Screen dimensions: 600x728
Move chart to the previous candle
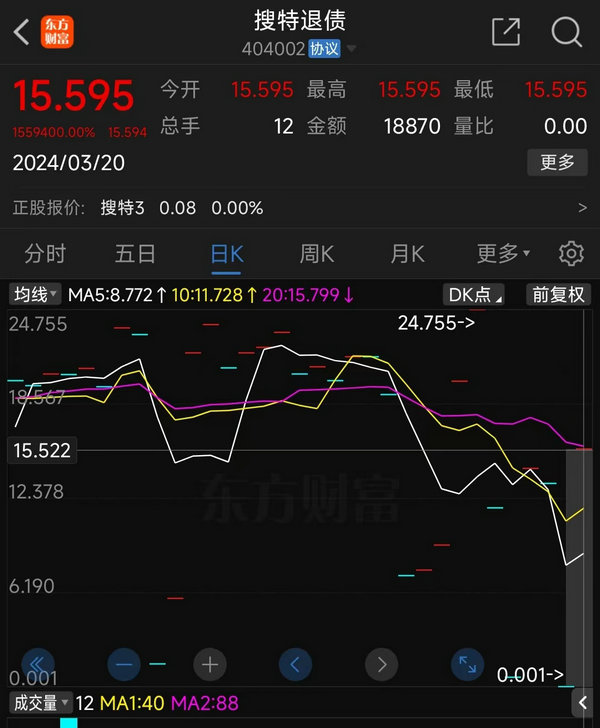coord(296,663)
